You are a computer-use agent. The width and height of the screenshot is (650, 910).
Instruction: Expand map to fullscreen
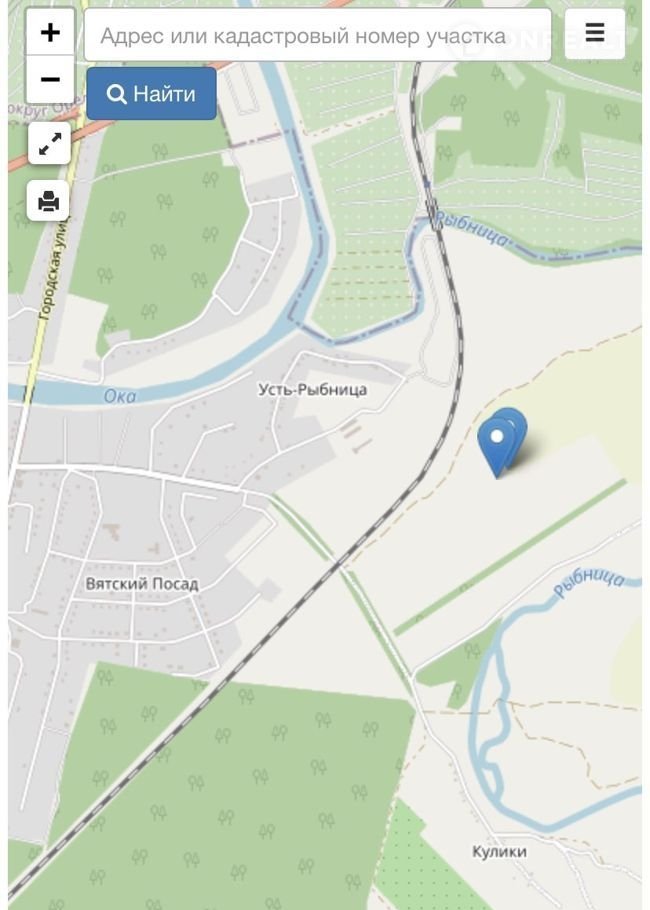(49, 145)
